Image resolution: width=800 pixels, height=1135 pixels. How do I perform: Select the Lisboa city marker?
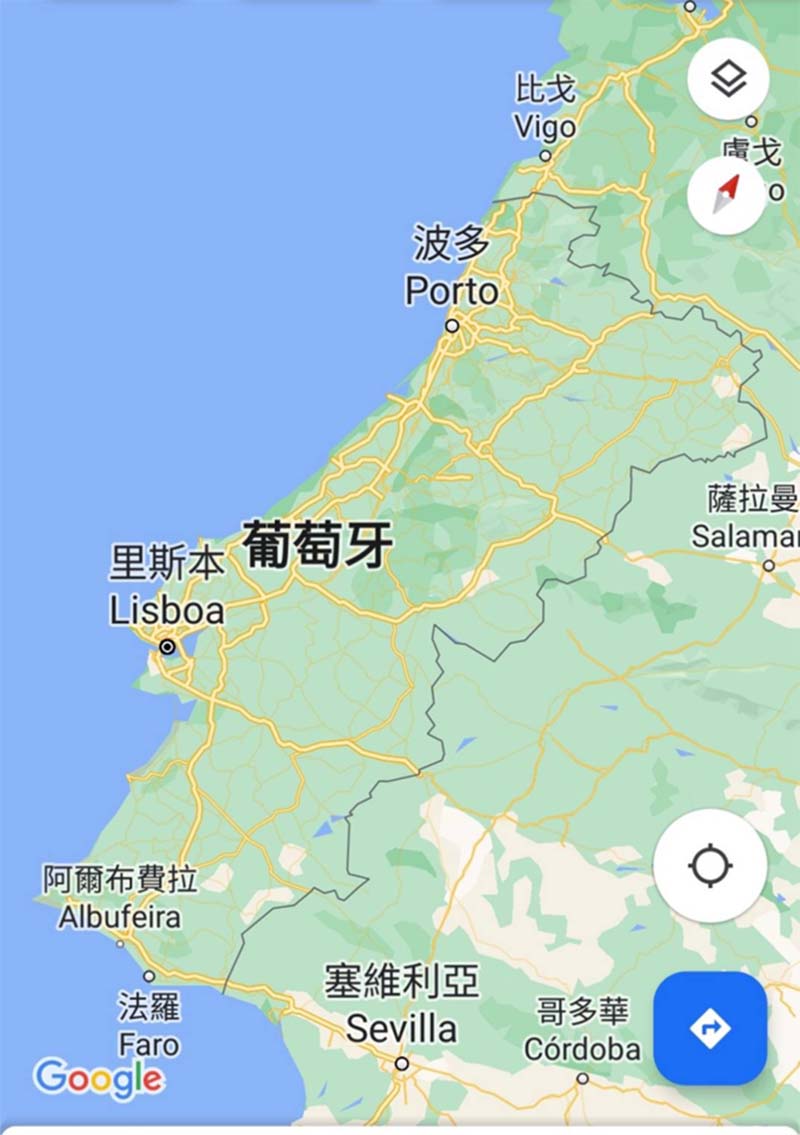[x=167, y=647]
